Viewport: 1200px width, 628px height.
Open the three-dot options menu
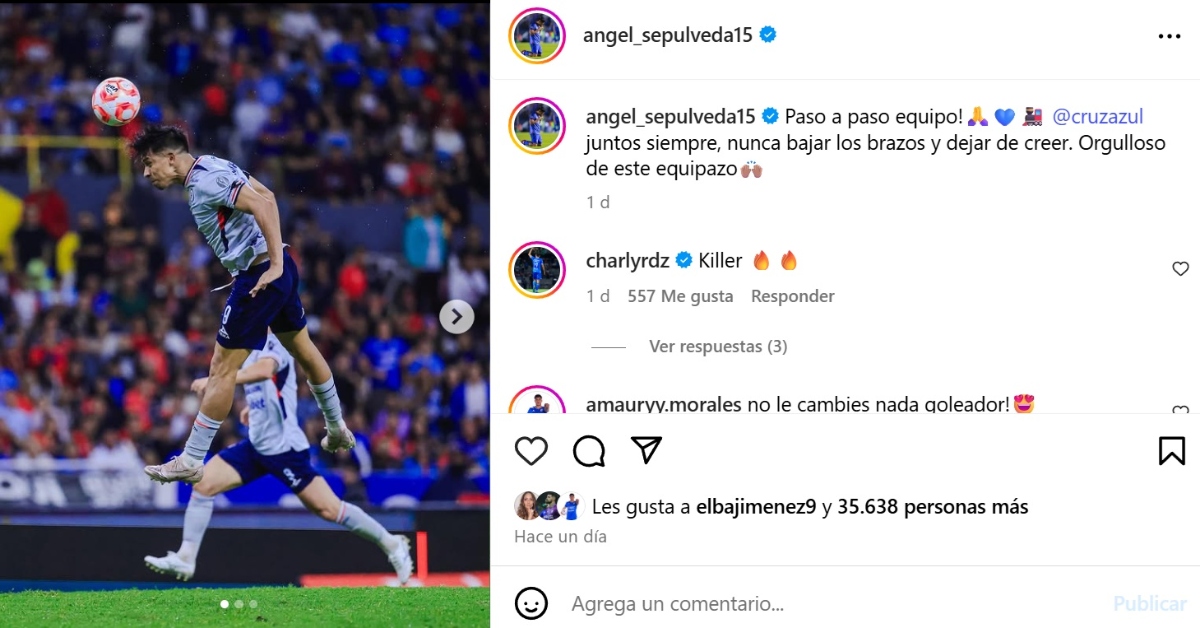[1169, 36]
